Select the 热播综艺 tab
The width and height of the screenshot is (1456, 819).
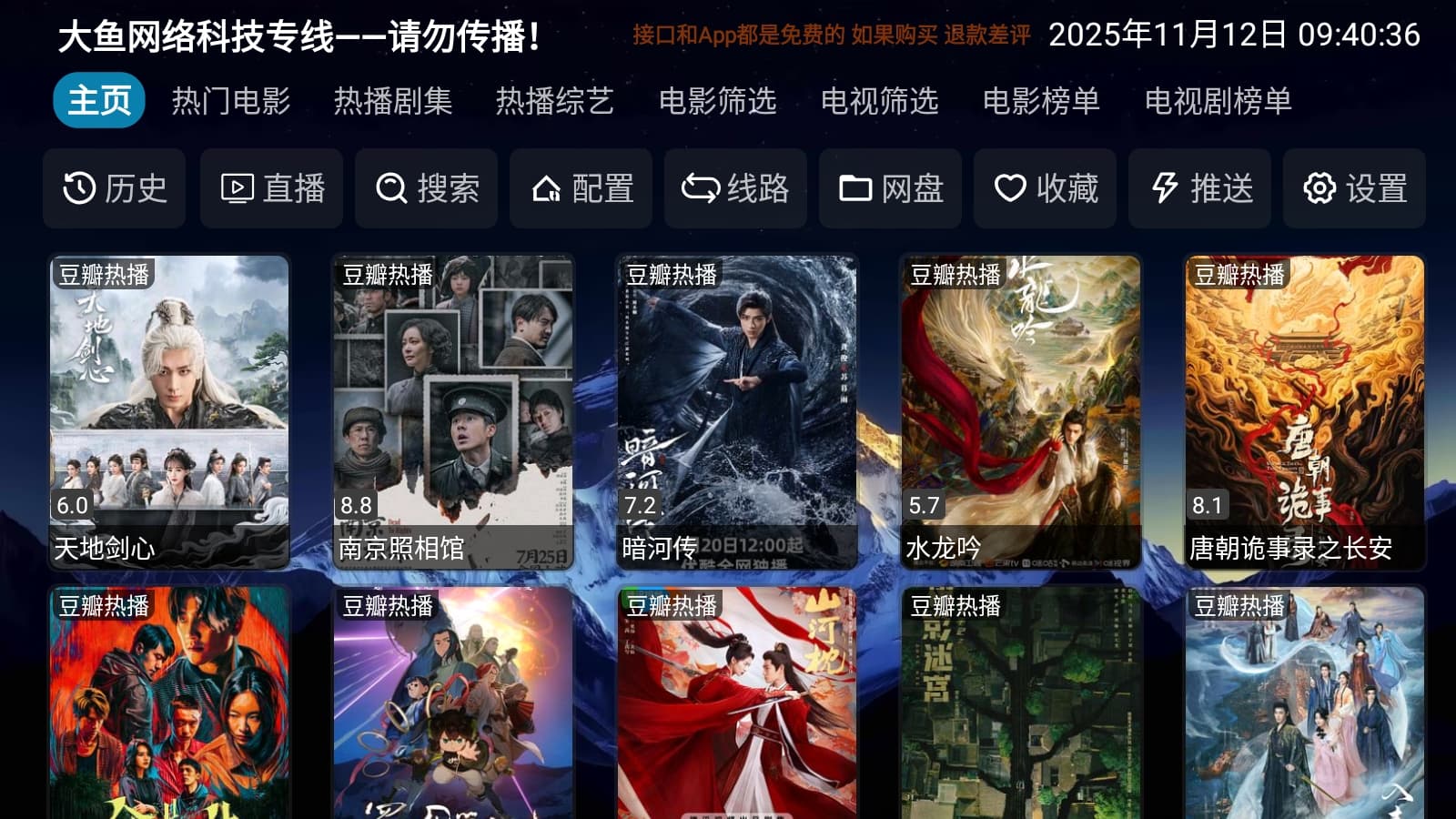click(555, 100)
